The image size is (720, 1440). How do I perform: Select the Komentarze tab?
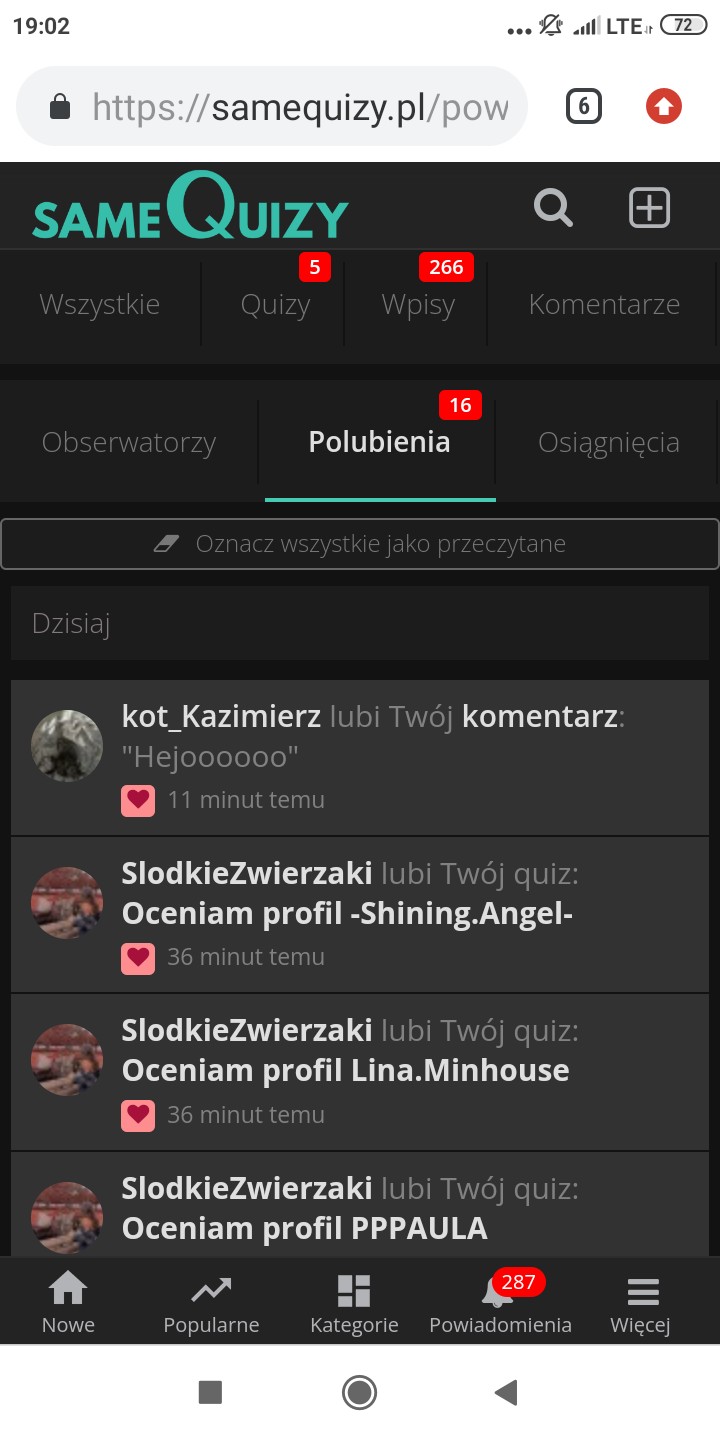604,305
